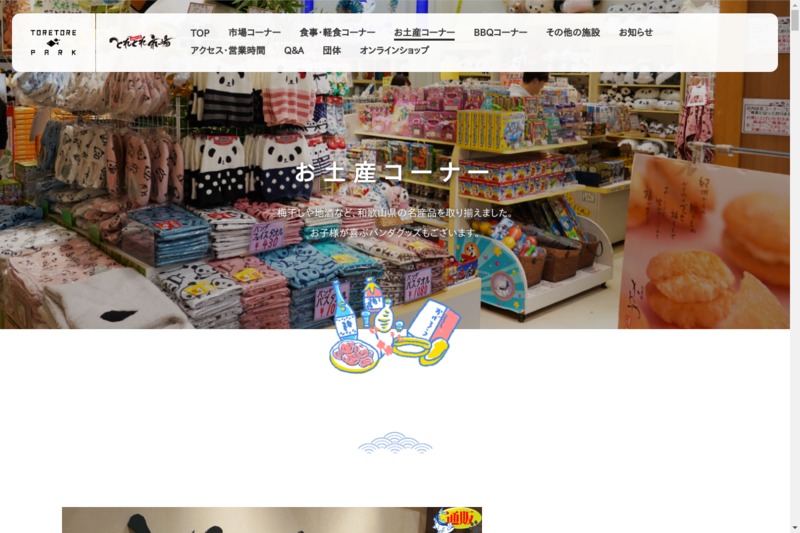Tap the とれとれ市場 logo
This screenshot has width=800, height=533.
coord(140,42)
